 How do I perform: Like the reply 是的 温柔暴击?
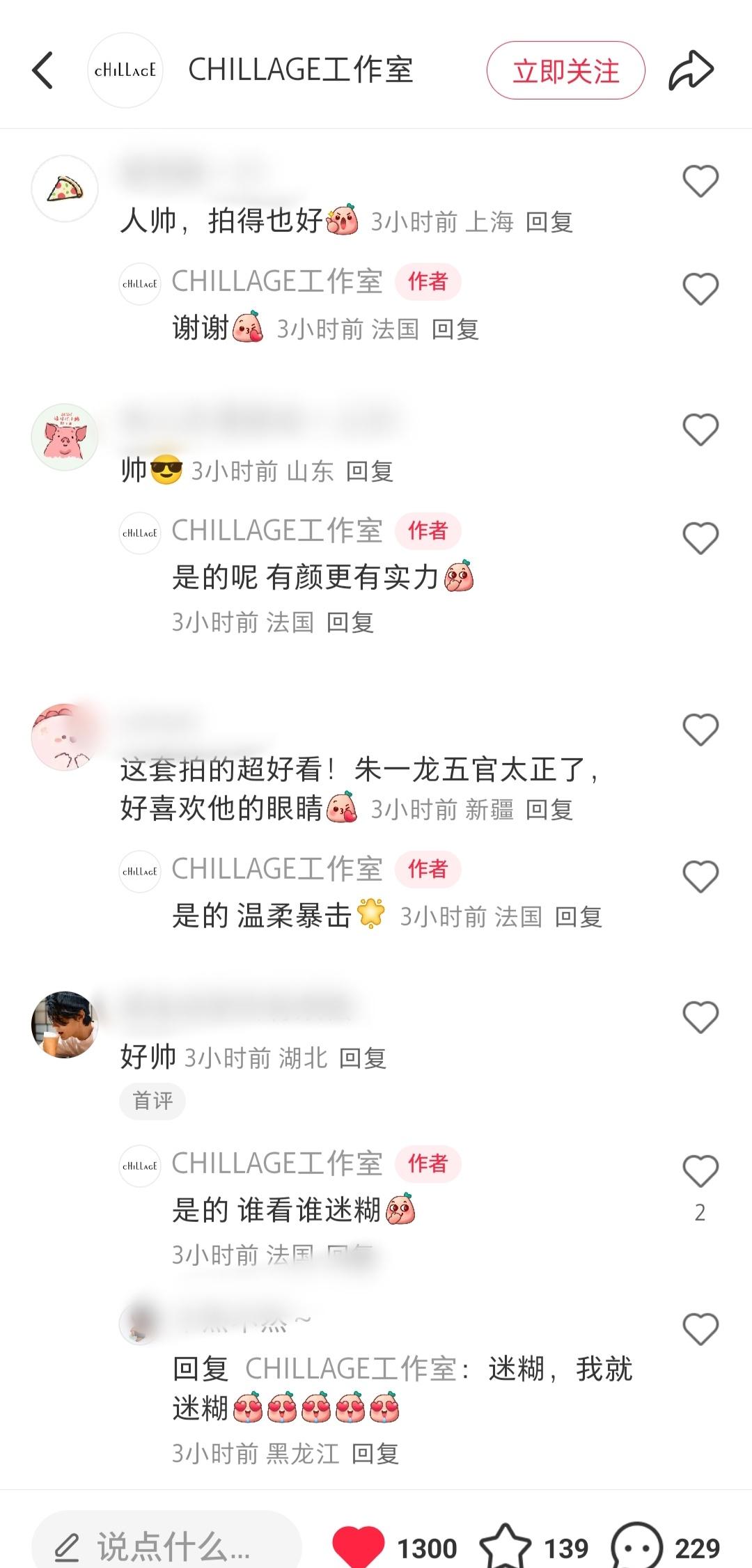point(700,876)
